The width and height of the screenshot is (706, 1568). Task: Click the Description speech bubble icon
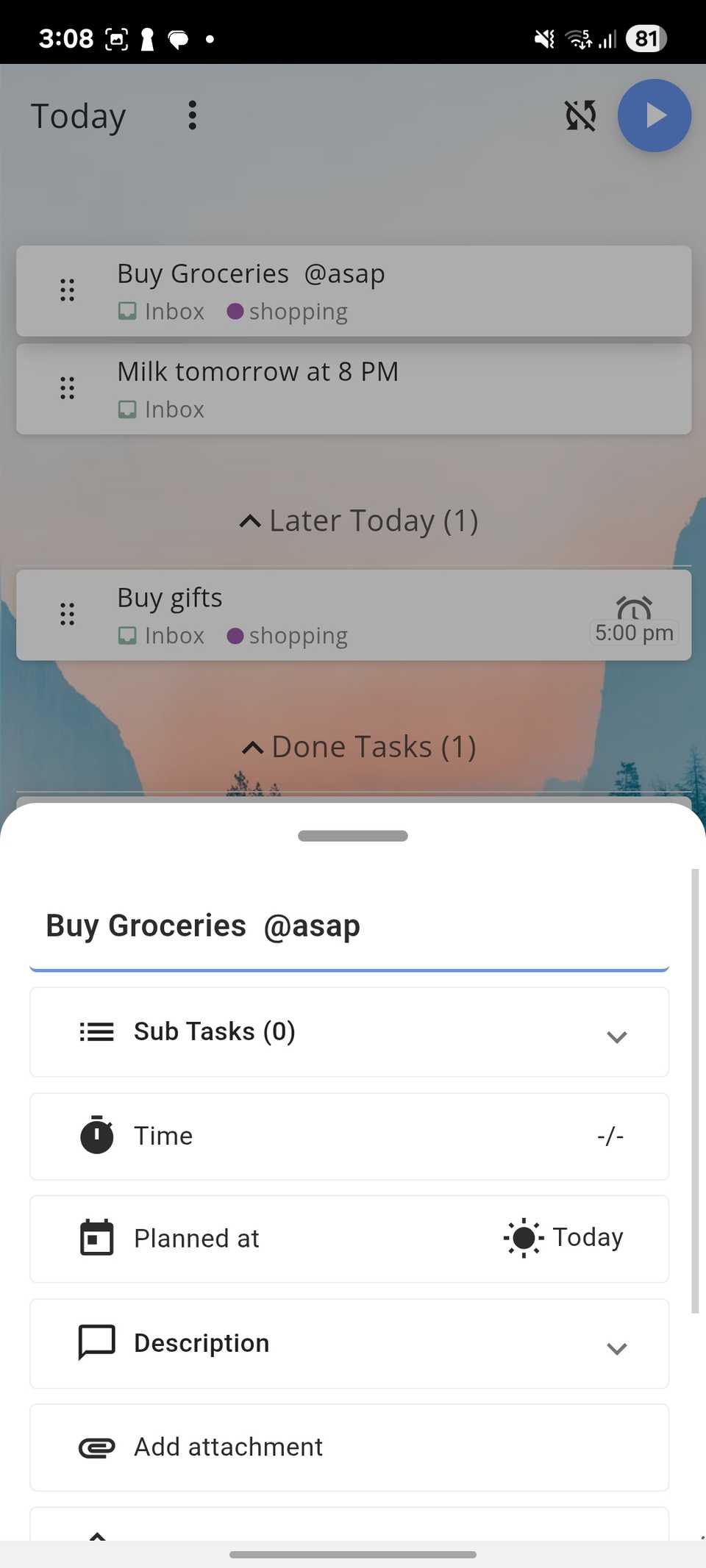96,1342
